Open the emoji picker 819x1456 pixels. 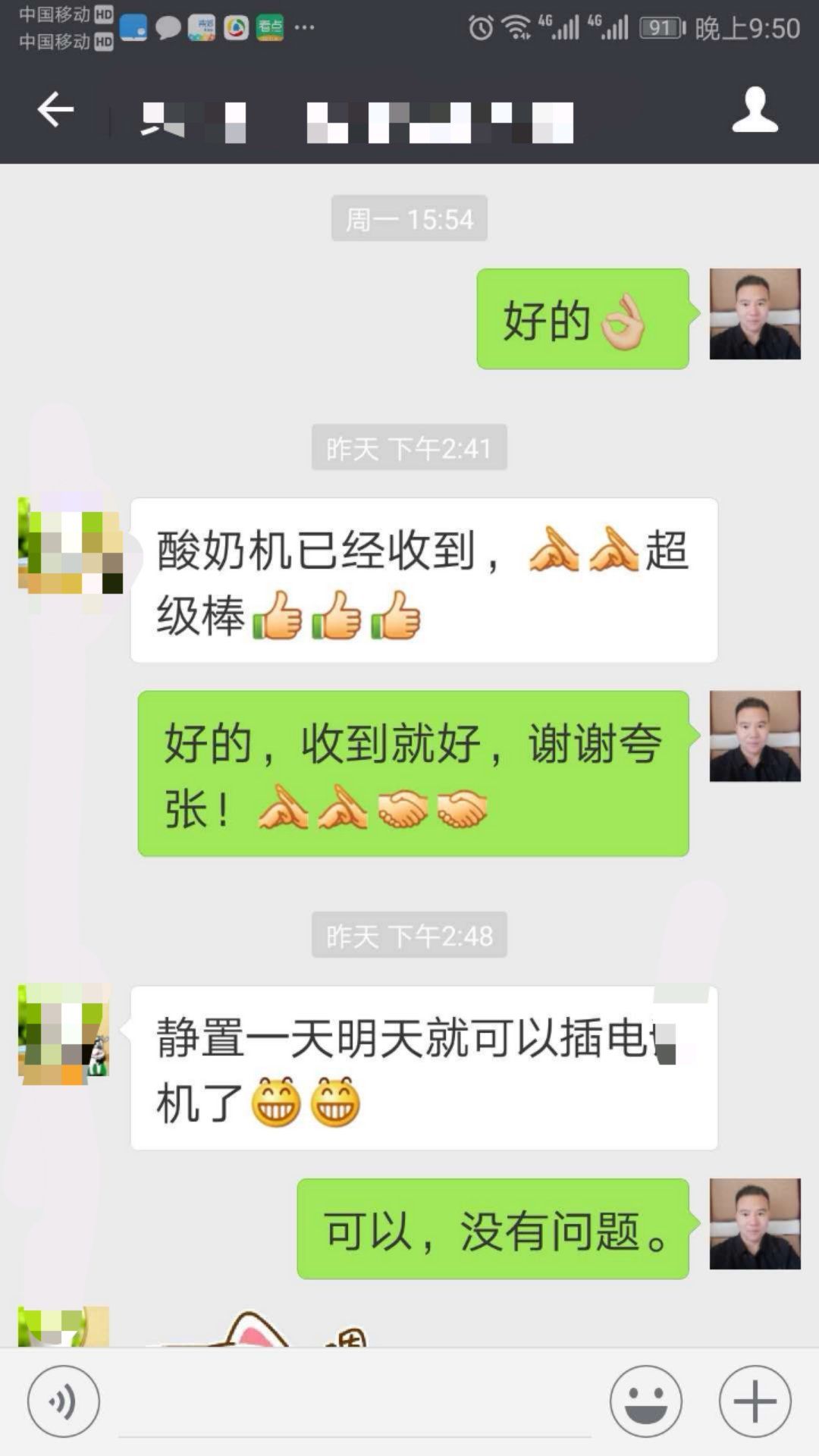click(x=646, y=1401)
